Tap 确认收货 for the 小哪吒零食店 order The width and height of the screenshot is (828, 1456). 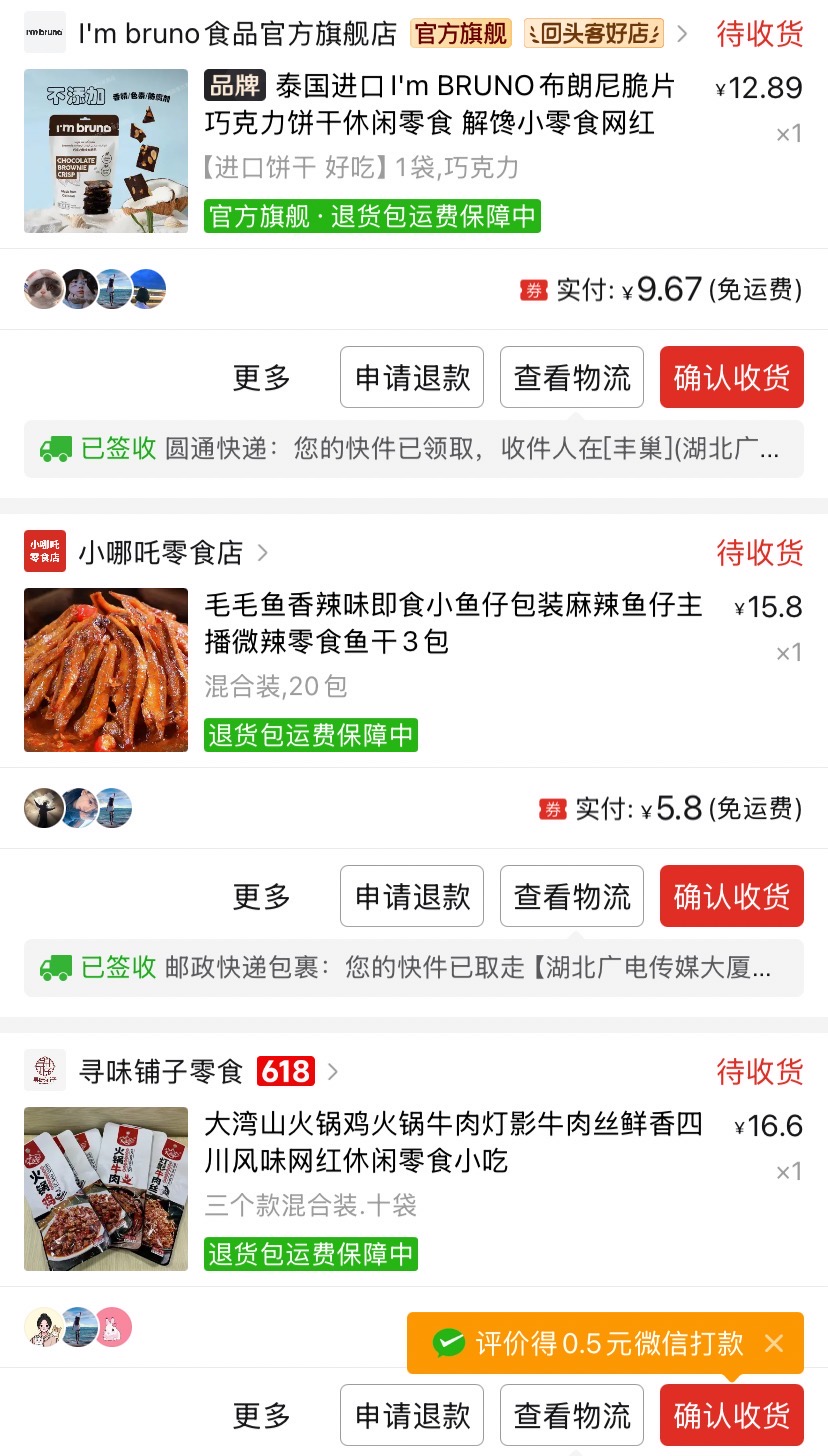732,897
